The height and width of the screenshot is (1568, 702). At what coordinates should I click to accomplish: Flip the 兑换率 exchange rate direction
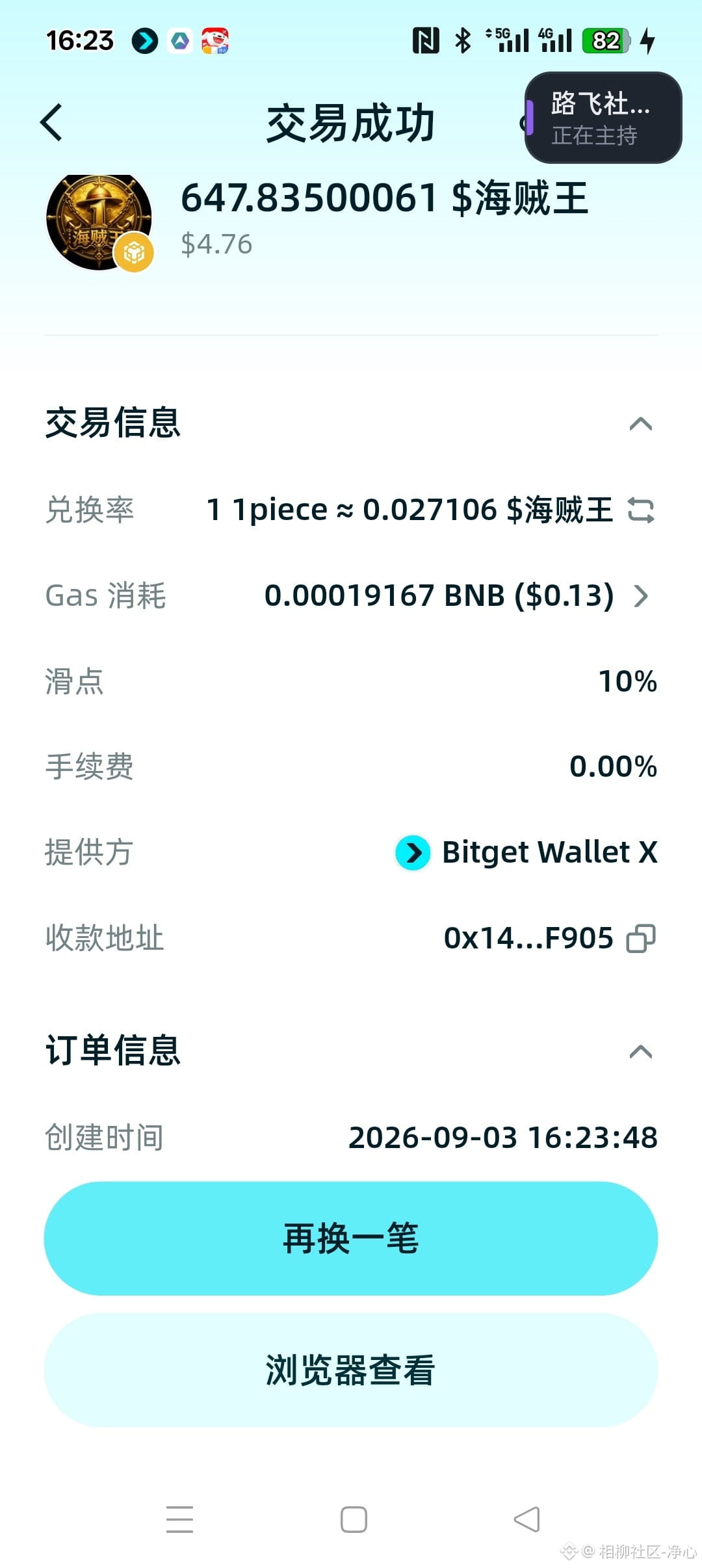[x=641, y=510]
